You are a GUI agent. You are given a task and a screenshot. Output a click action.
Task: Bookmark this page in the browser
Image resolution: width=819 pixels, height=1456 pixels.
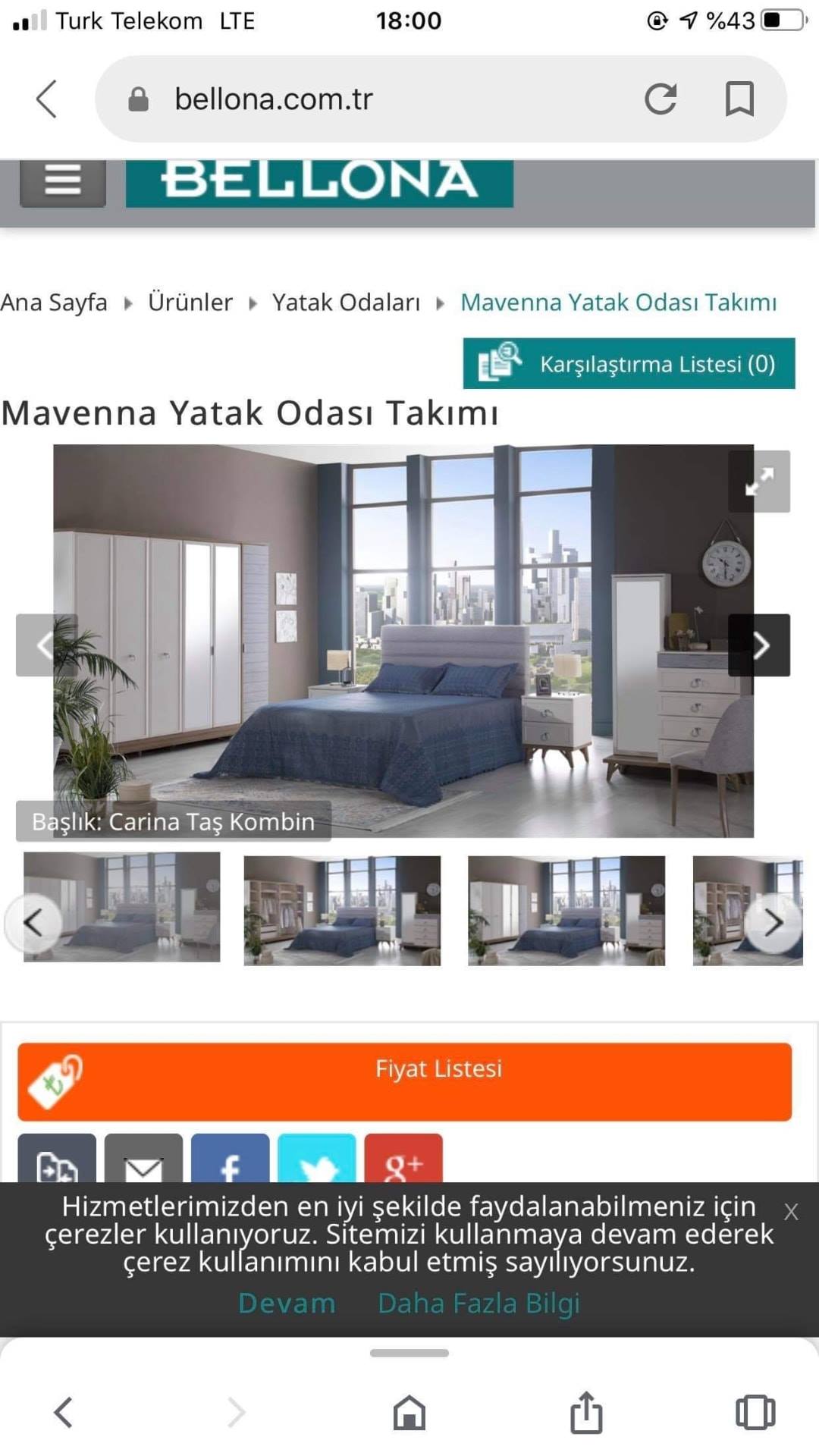739,99
